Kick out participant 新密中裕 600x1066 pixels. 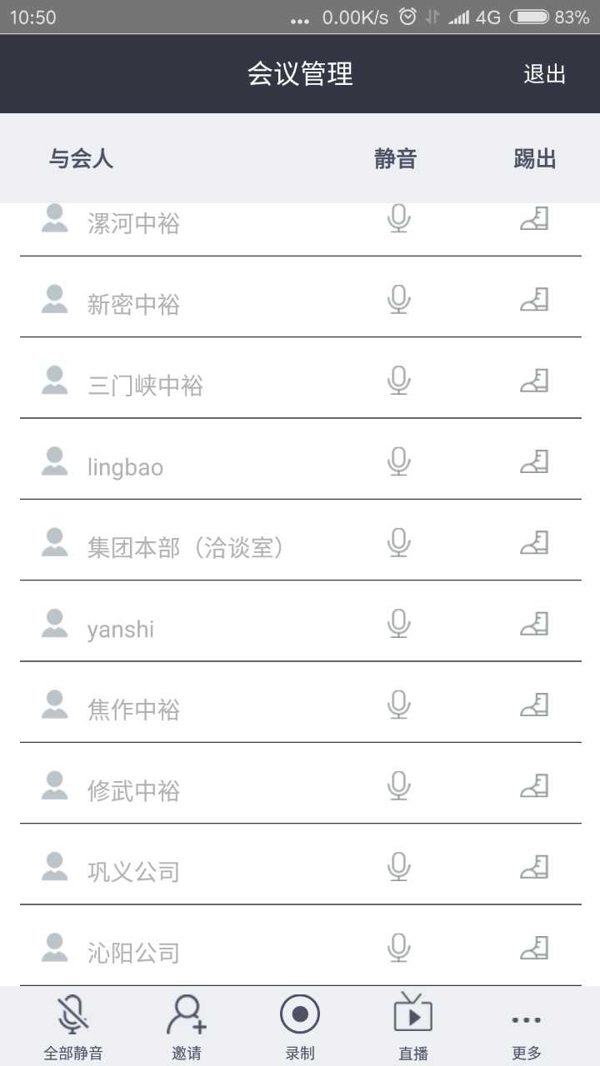click(x=534, y=299)
